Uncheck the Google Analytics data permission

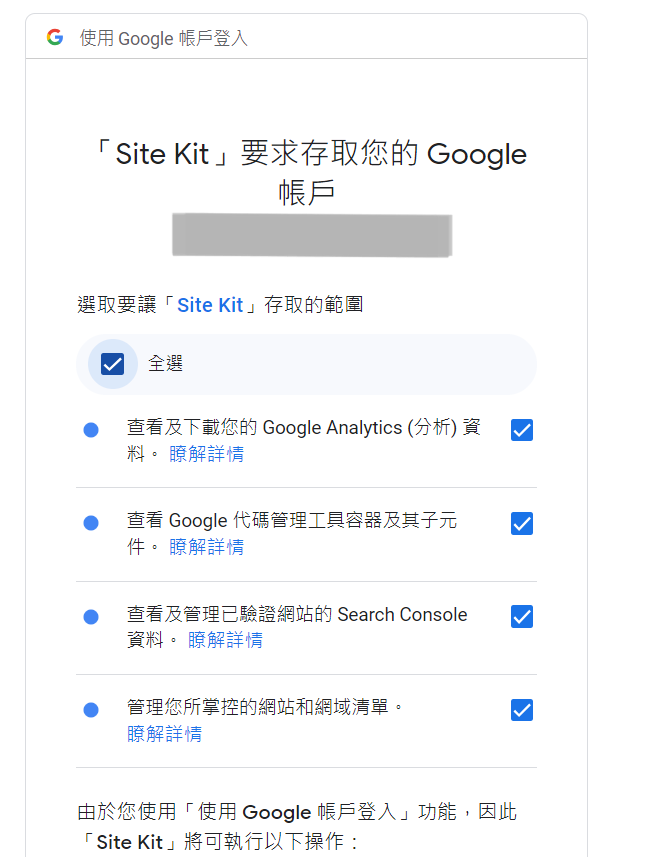[x=521, y=430]
